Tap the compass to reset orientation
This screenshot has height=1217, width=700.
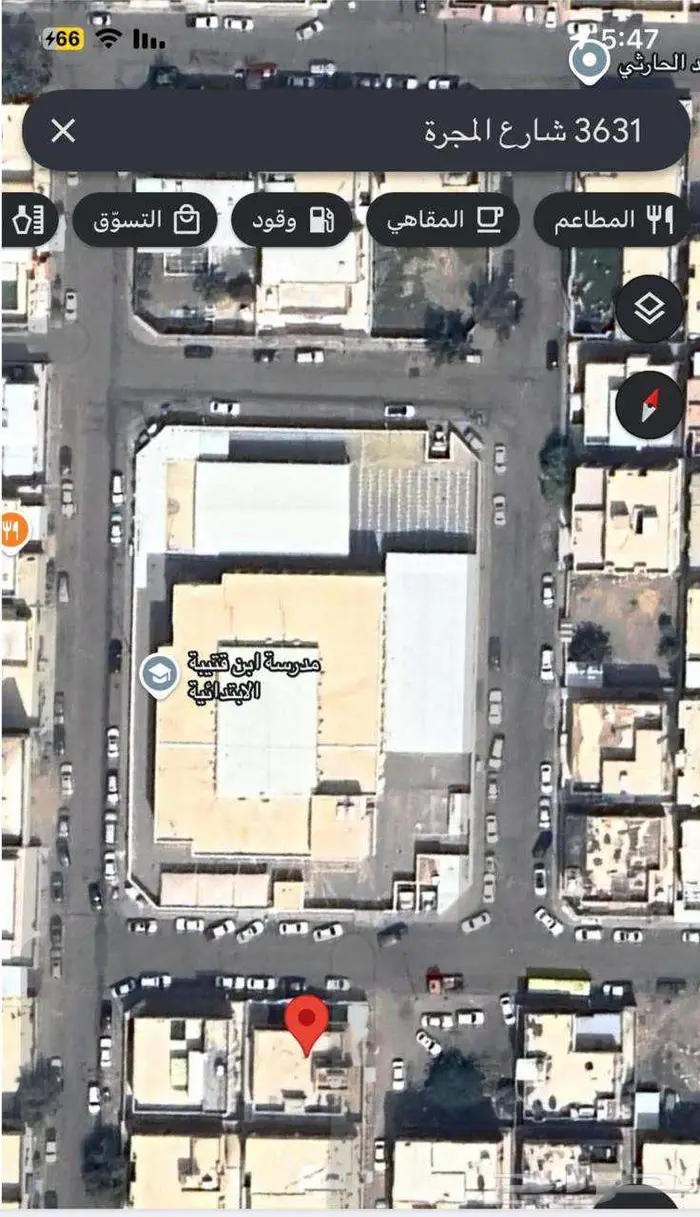[x=650, y=404]
